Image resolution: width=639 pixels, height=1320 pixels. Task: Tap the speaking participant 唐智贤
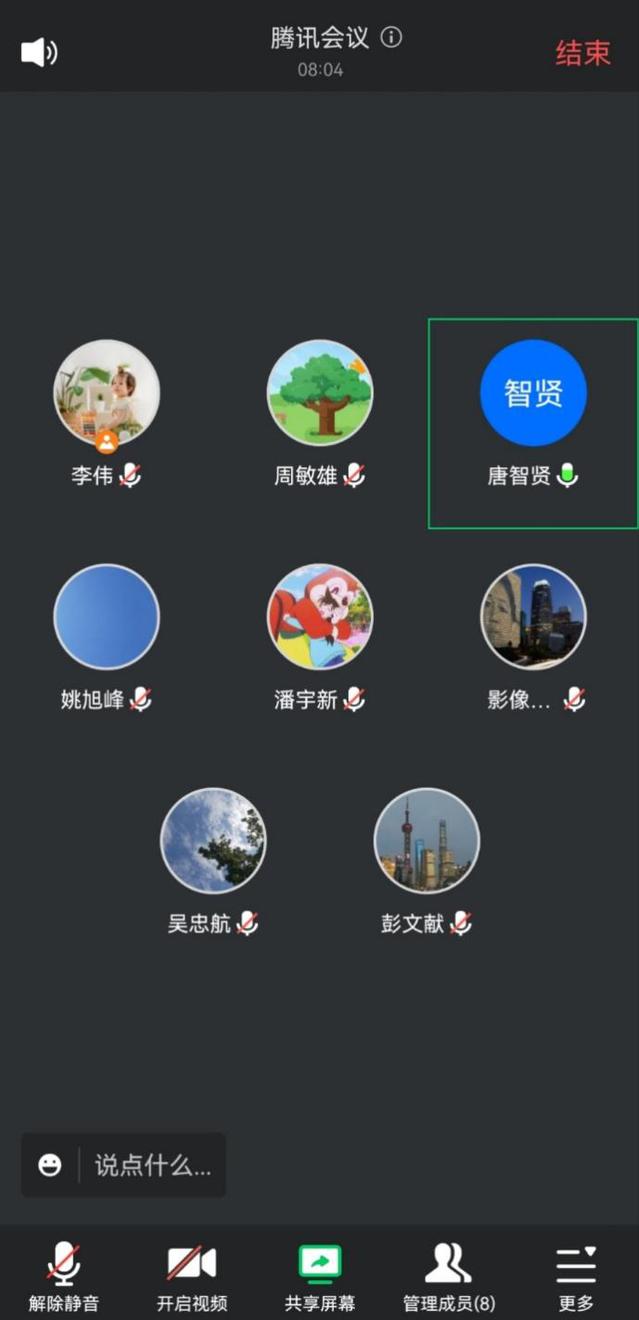click(533, 394)
